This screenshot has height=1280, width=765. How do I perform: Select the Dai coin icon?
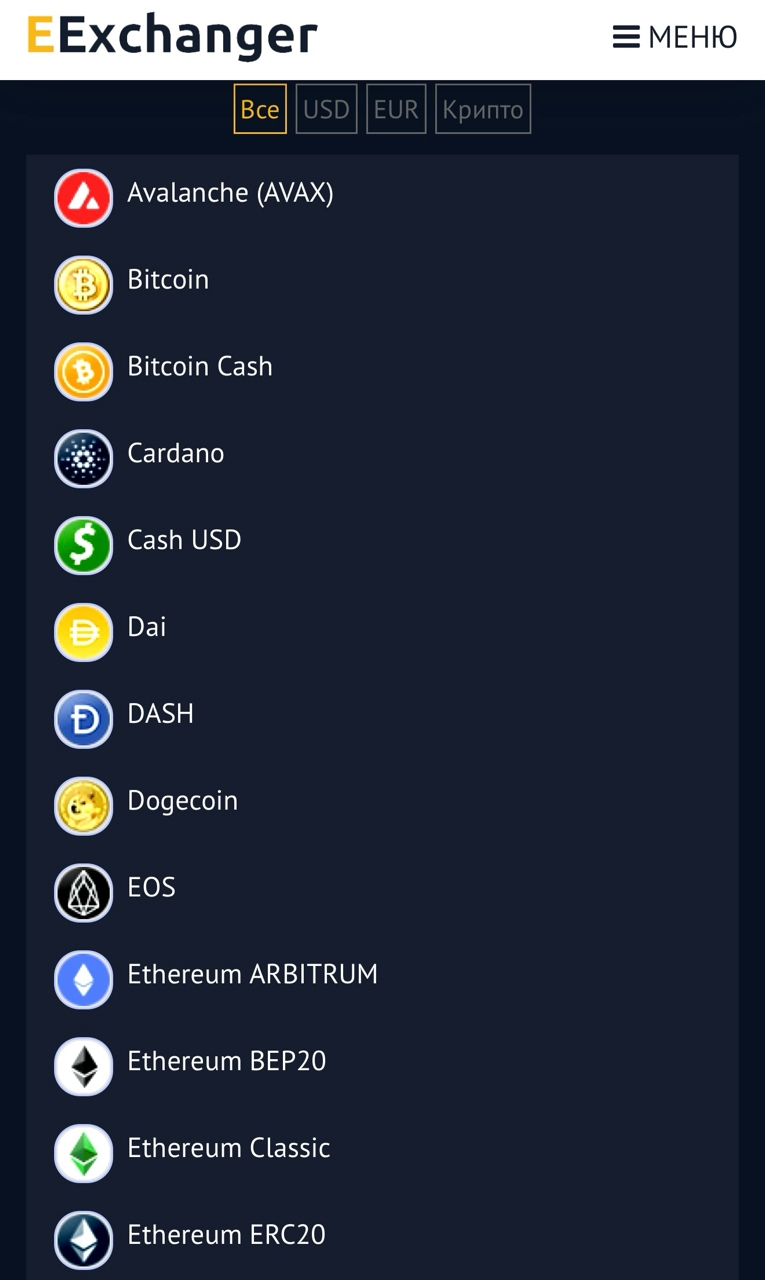pos(83,632)
